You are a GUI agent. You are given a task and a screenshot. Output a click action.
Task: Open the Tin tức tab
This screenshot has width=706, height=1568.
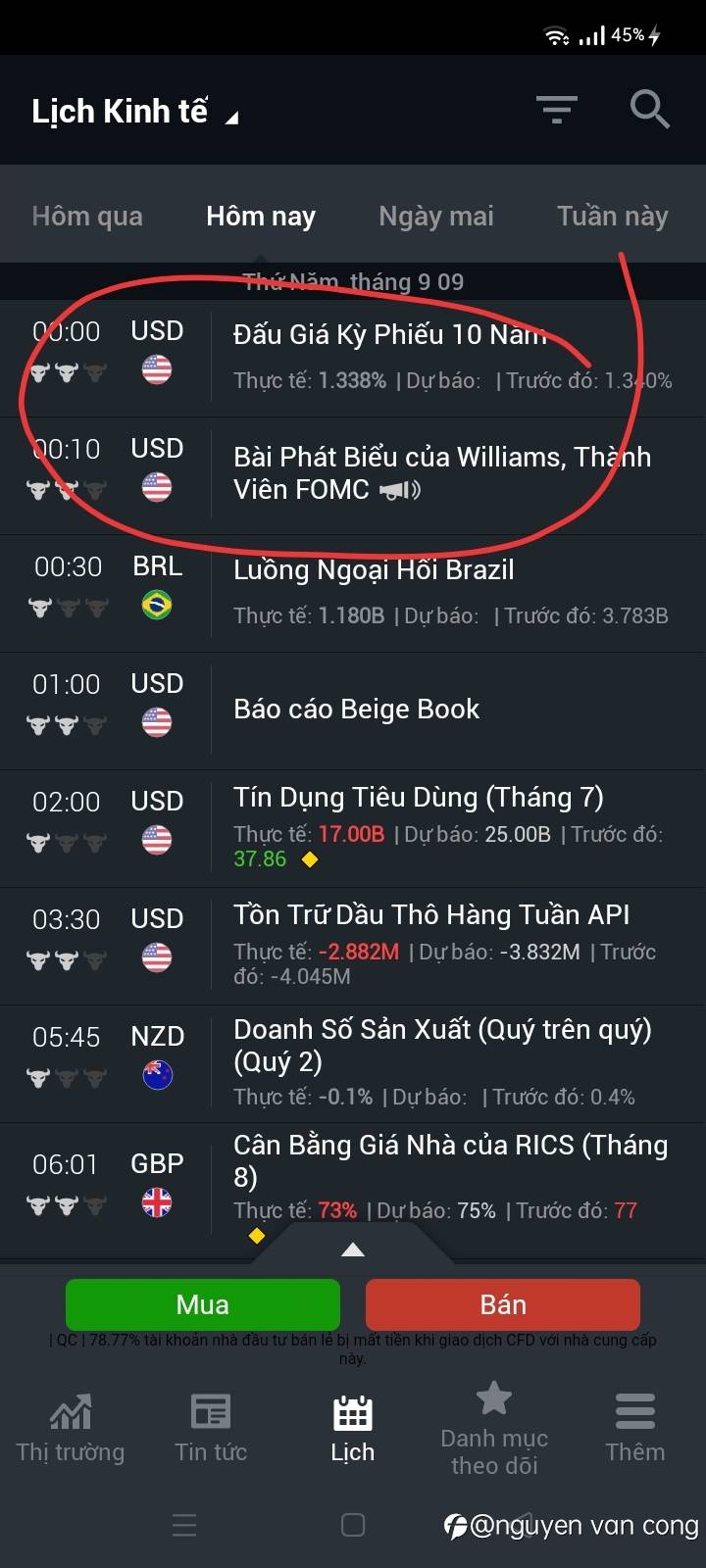[x=211, y=1429]
